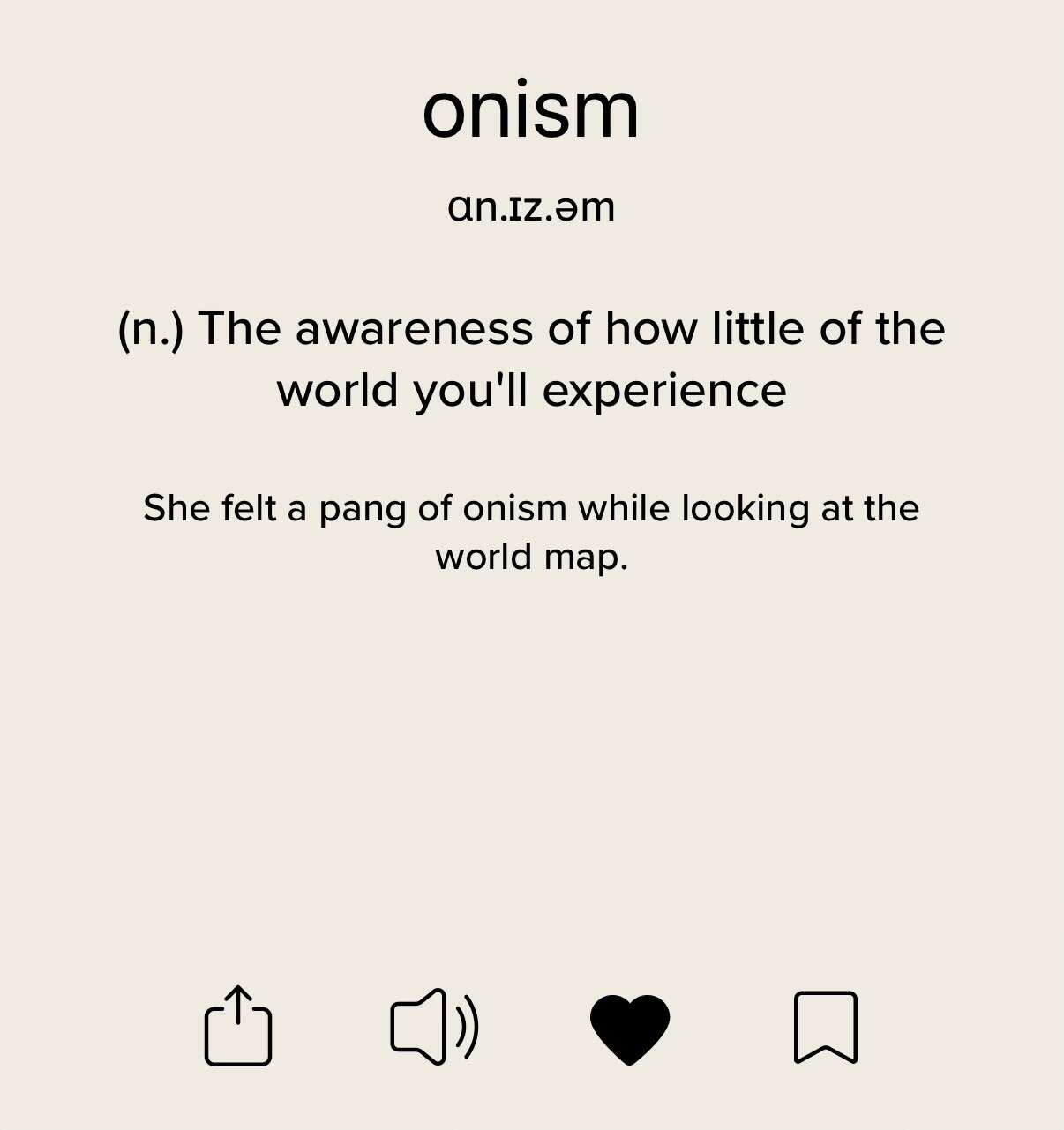Share the word onism
The width and height of the screenshot is (1064, 1130).
tap(238, 1028)
